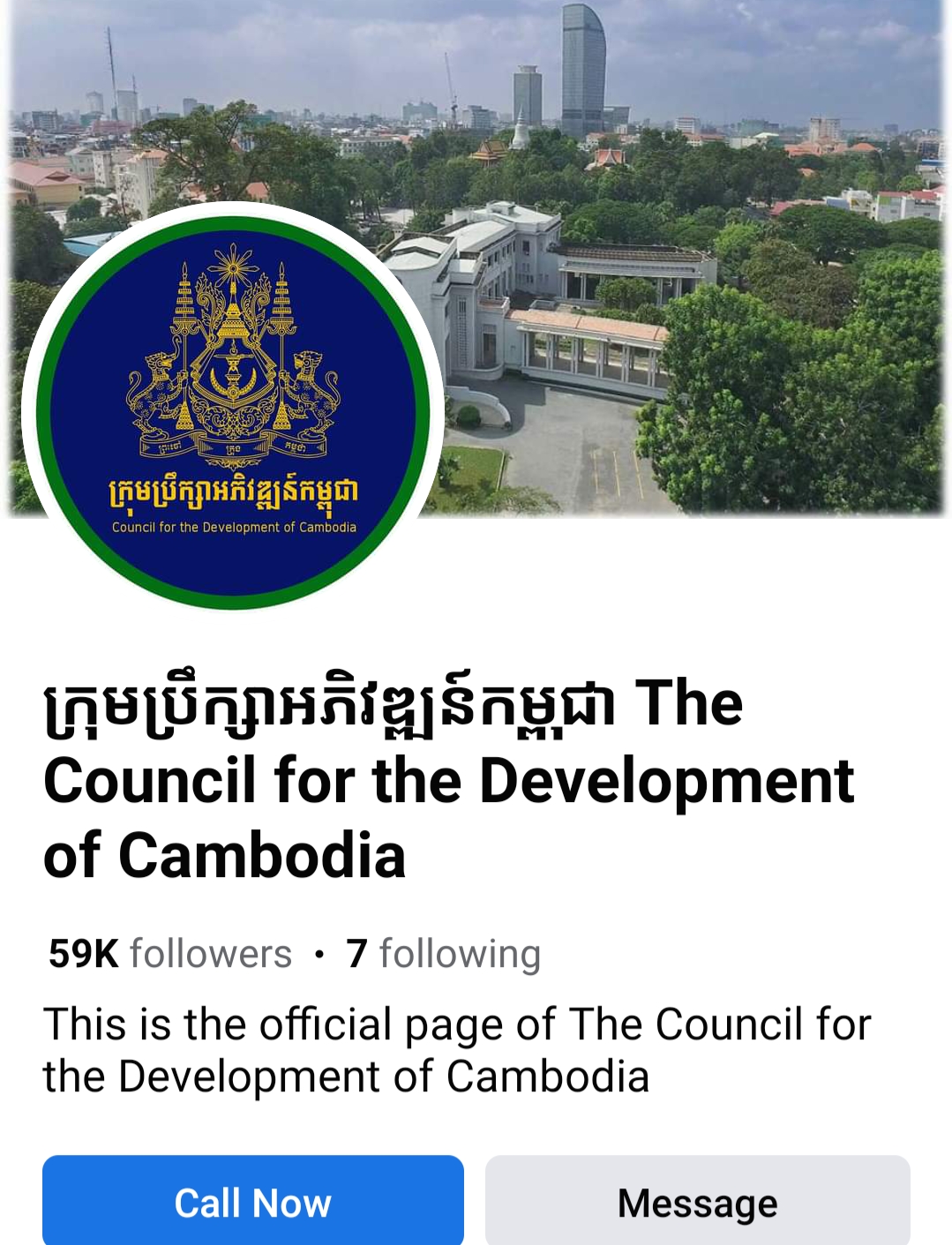
Task: View the 7 following list
Action: 444,954
